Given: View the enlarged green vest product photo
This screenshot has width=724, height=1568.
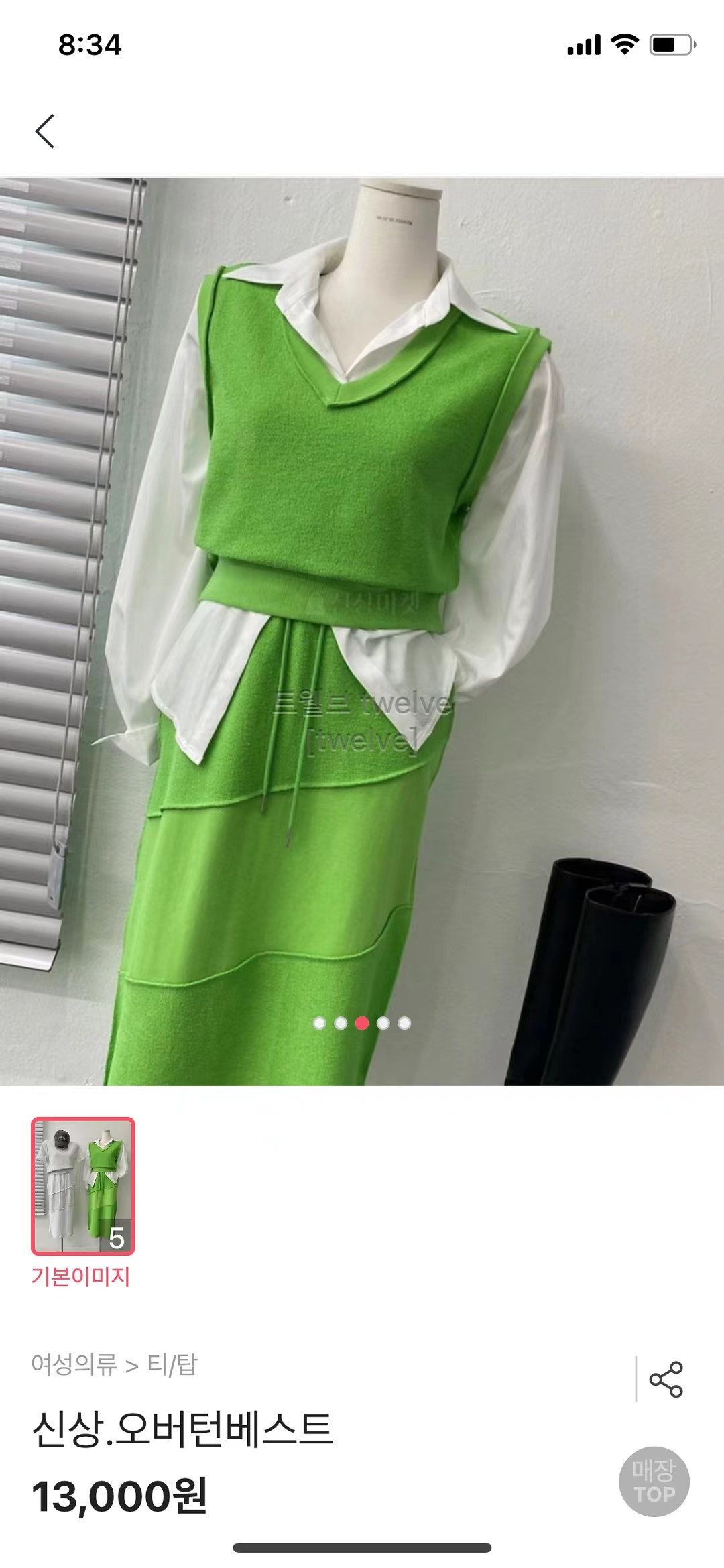Looking at the screenshot, I should click(362, 630).
